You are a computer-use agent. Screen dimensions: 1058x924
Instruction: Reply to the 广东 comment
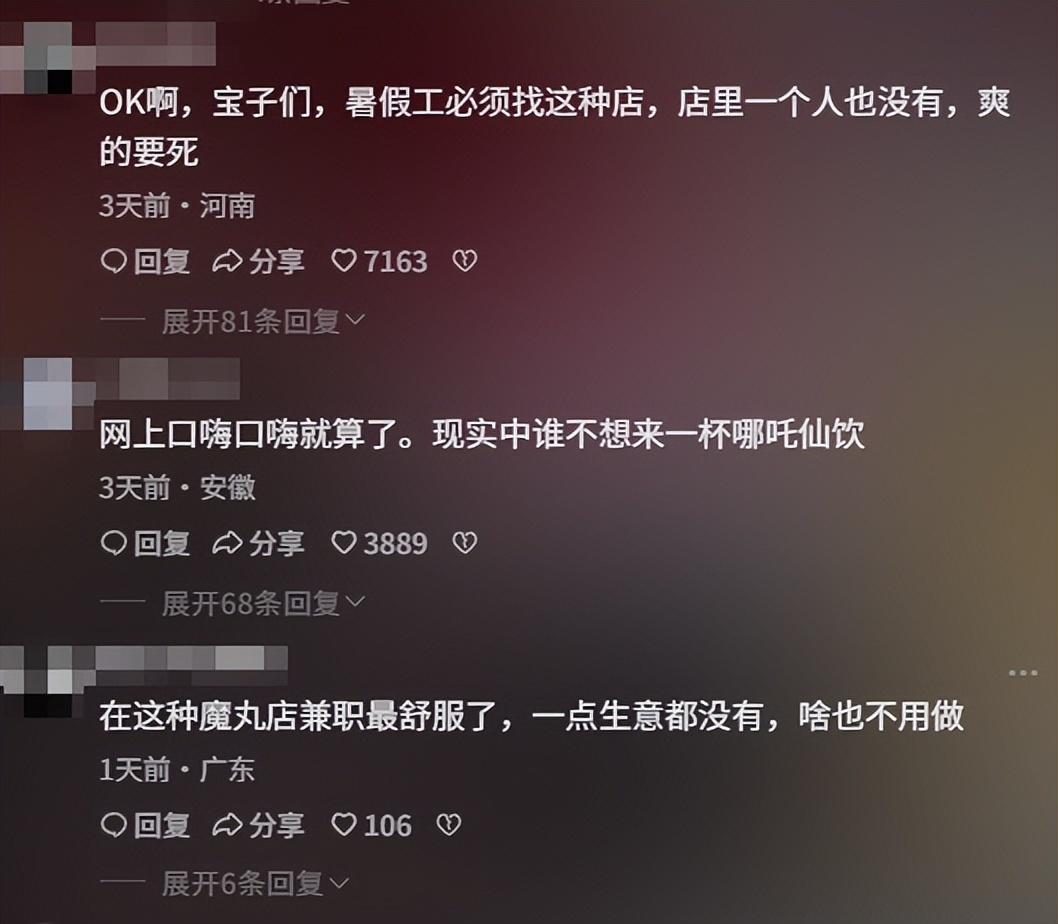[x=146, y=825]
